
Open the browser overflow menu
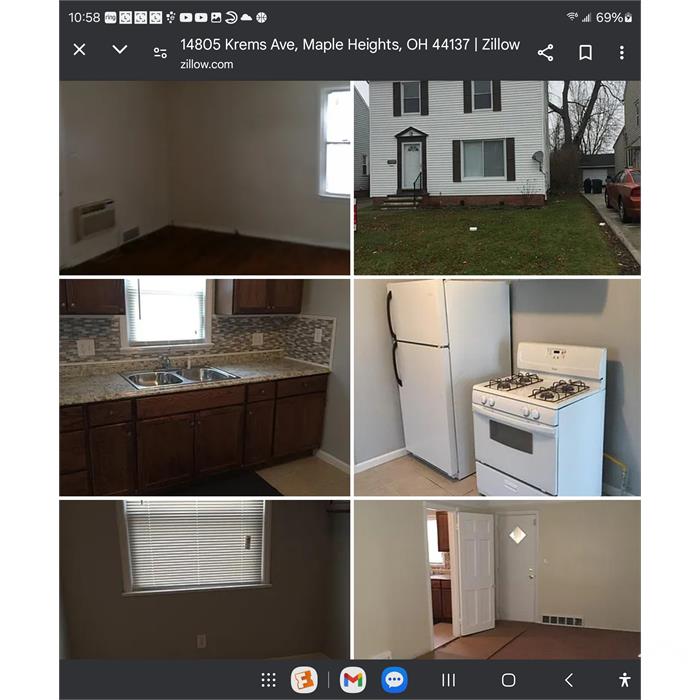(621, 52)
